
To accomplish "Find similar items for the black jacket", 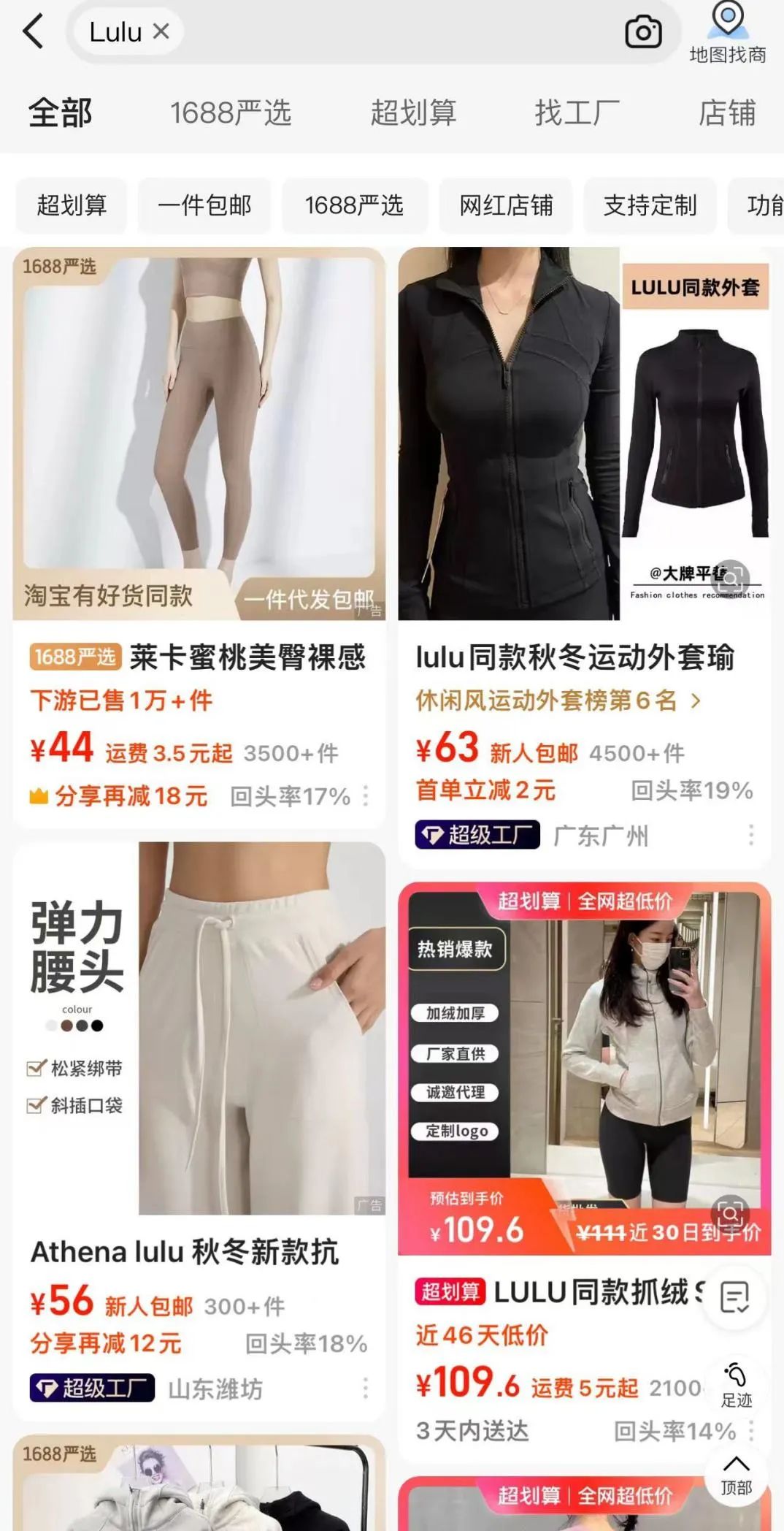I will coord(731,579).
